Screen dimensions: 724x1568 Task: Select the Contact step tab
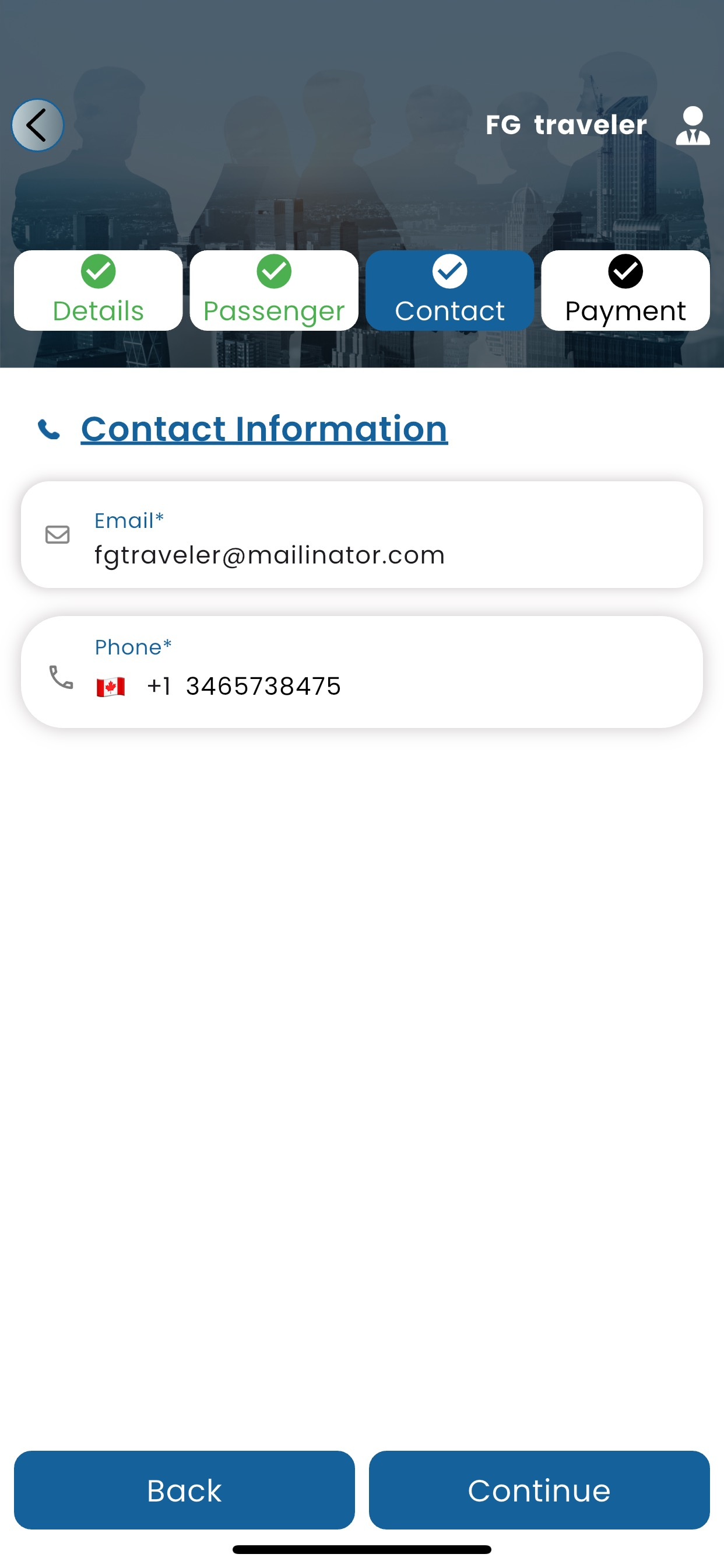pos(449,290)
